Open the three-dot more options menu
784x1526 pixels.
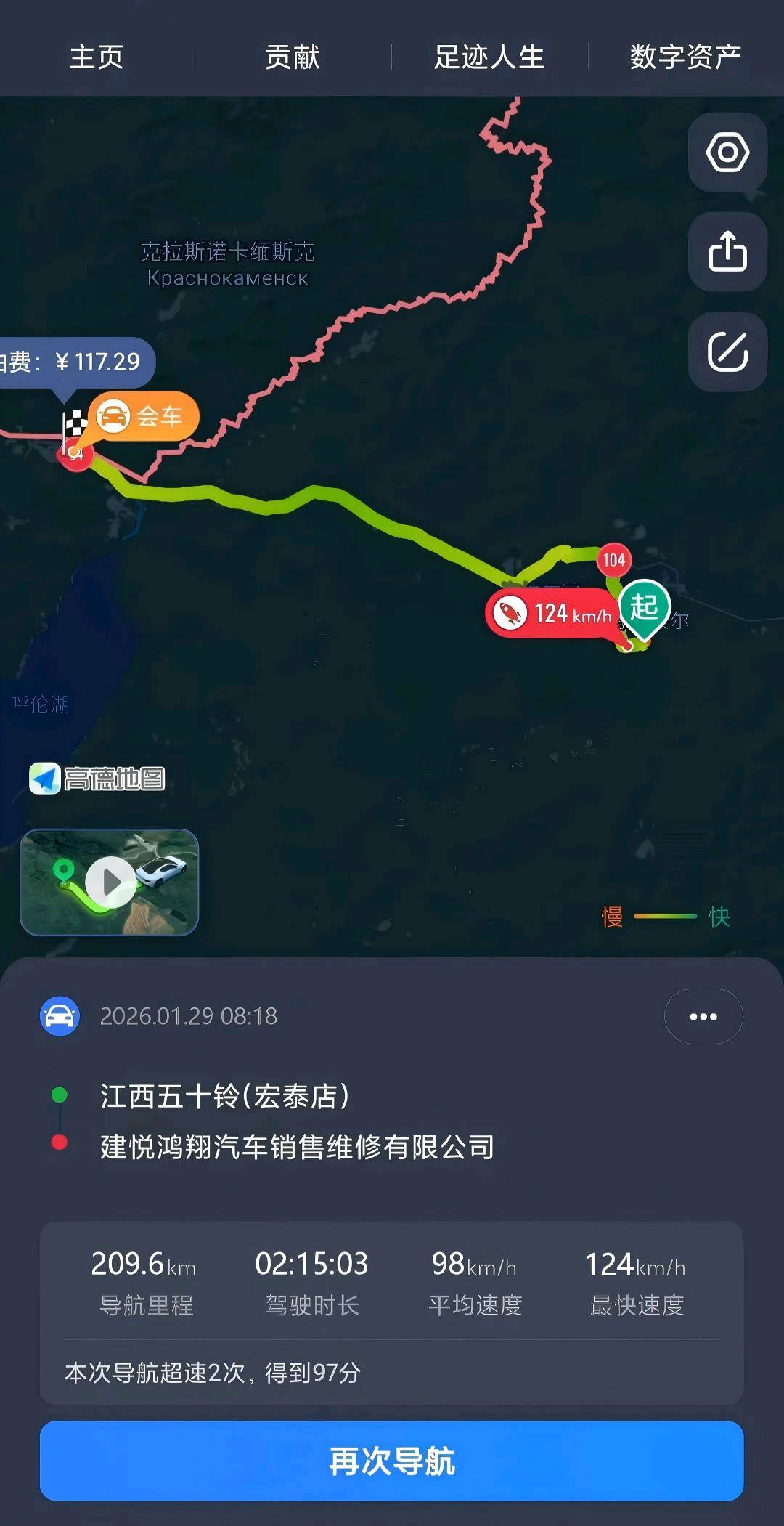(703, 1016)
